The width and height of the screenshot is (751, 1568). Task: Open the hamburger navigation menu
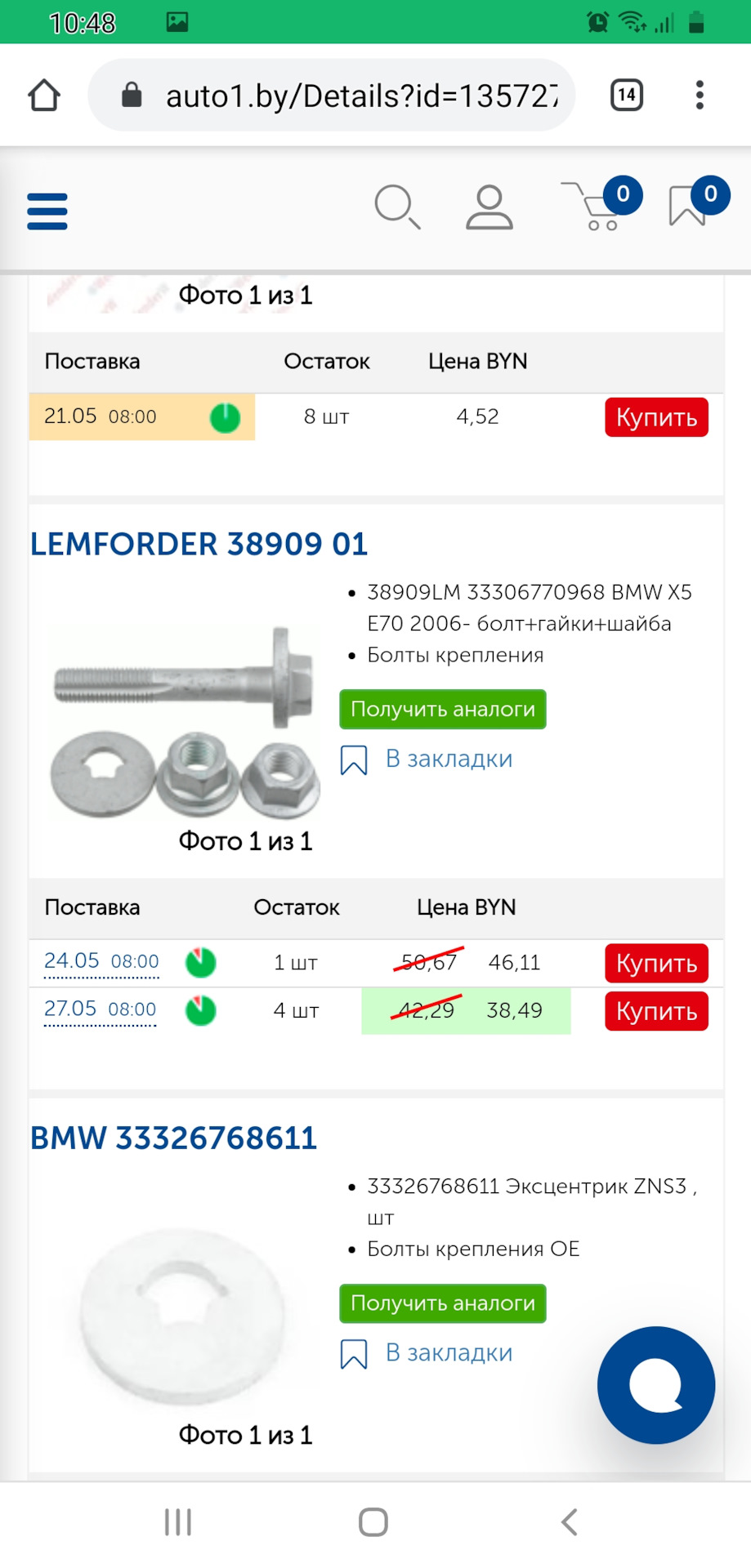(x=47, y=211)
